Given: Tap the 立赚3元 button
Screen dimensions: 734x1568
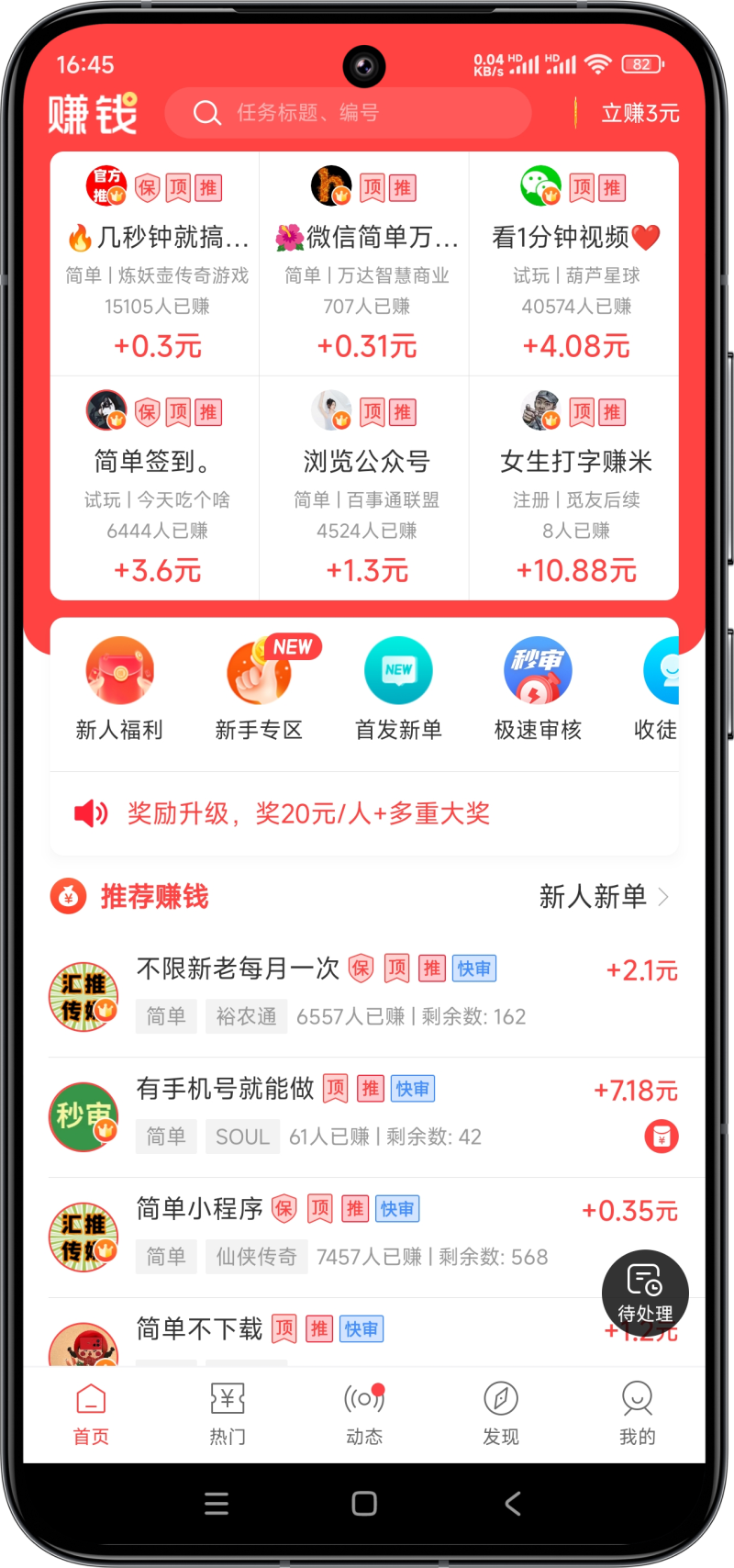Looking at the screenshot, I should (x=641, y=112).
